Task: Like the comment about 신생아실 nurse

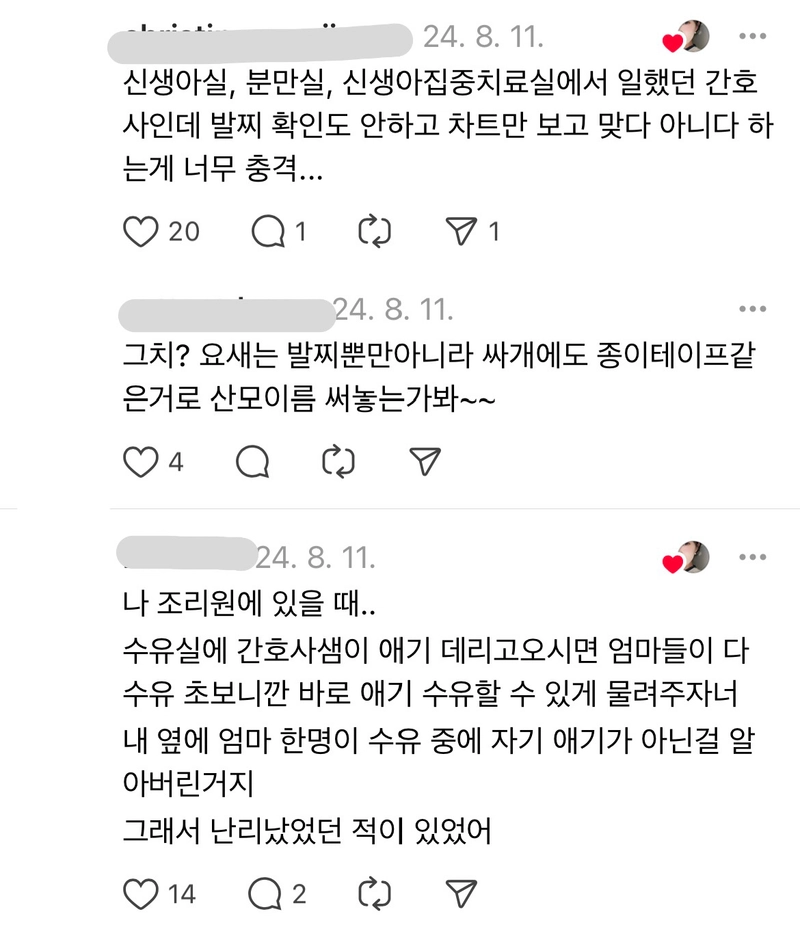Action: click(x=140, y=232)
